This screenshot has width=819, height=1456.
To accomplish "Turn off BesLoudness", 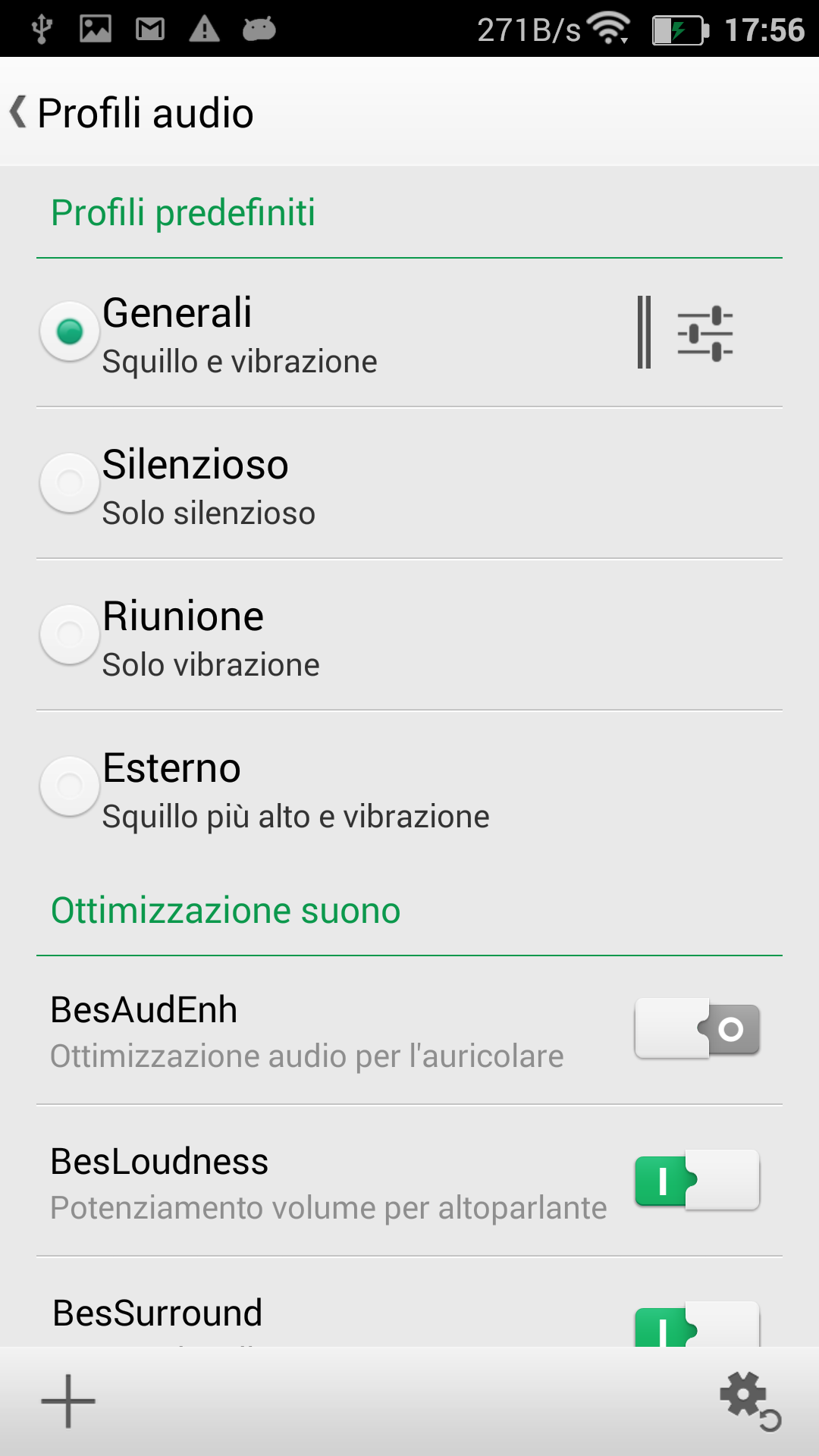I will [x=697, y=1180].
